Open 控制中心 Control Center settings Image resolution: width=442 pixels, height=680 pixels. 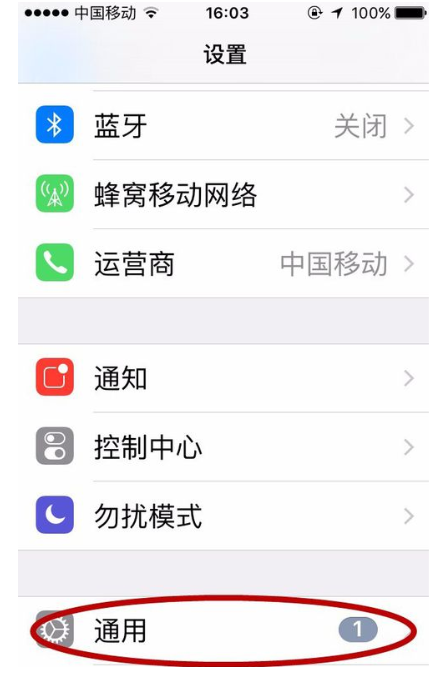223,447
